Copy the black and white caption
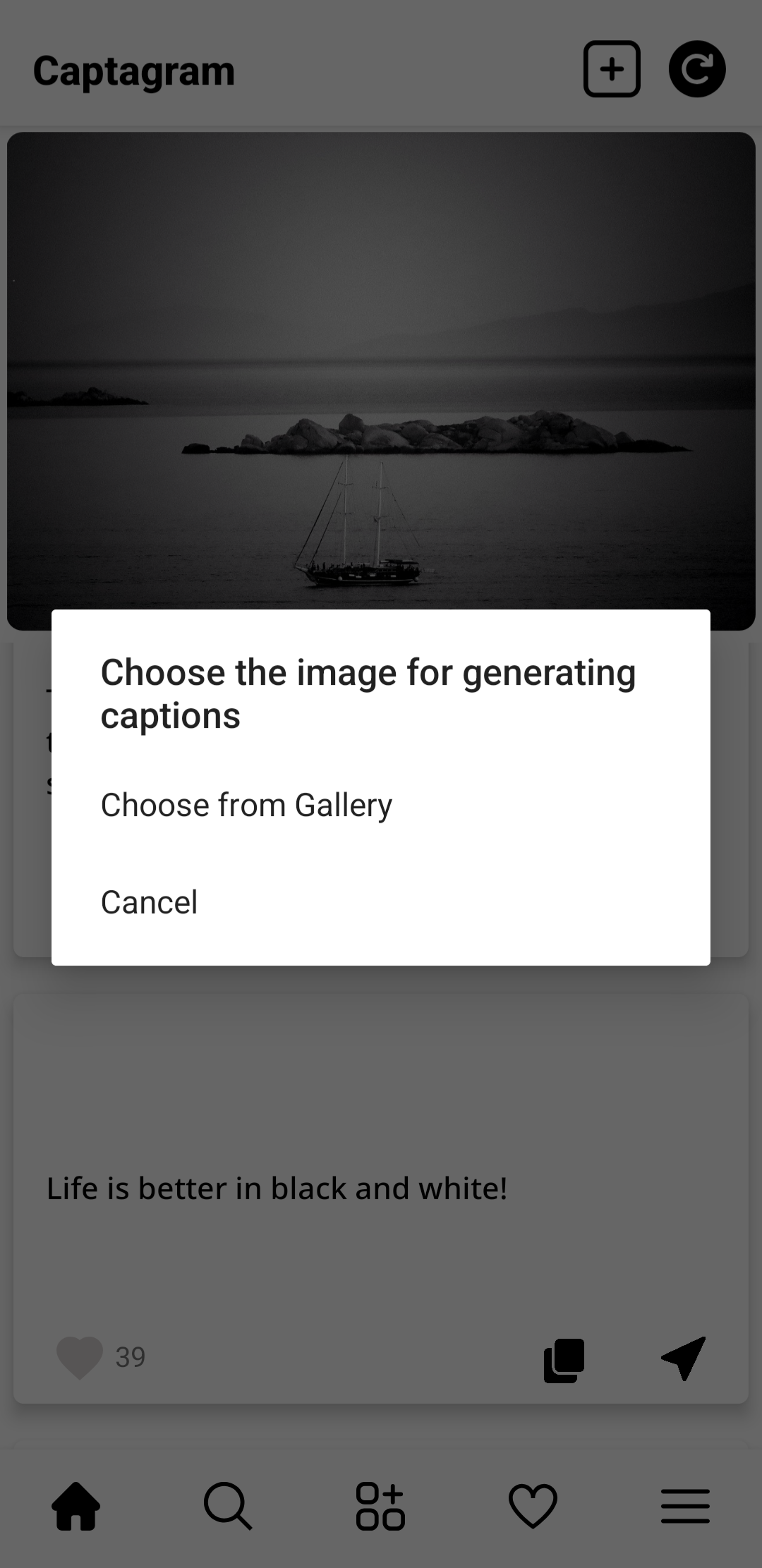Screen dimensions: 762x1568 pyautogui.click(x=564, y=1359)
